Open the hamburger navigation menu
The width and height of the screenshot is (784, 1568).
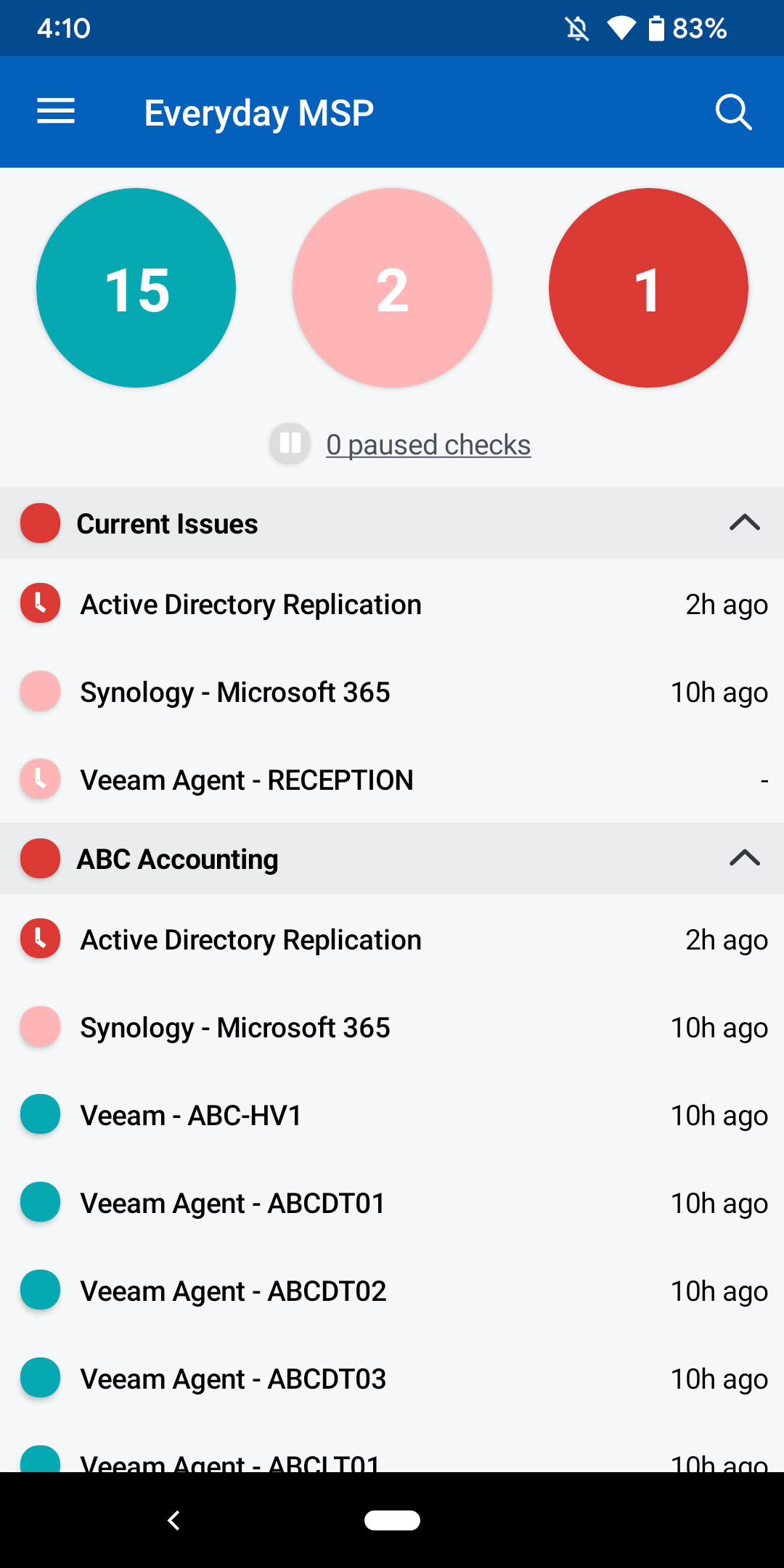tap(56, 111)
